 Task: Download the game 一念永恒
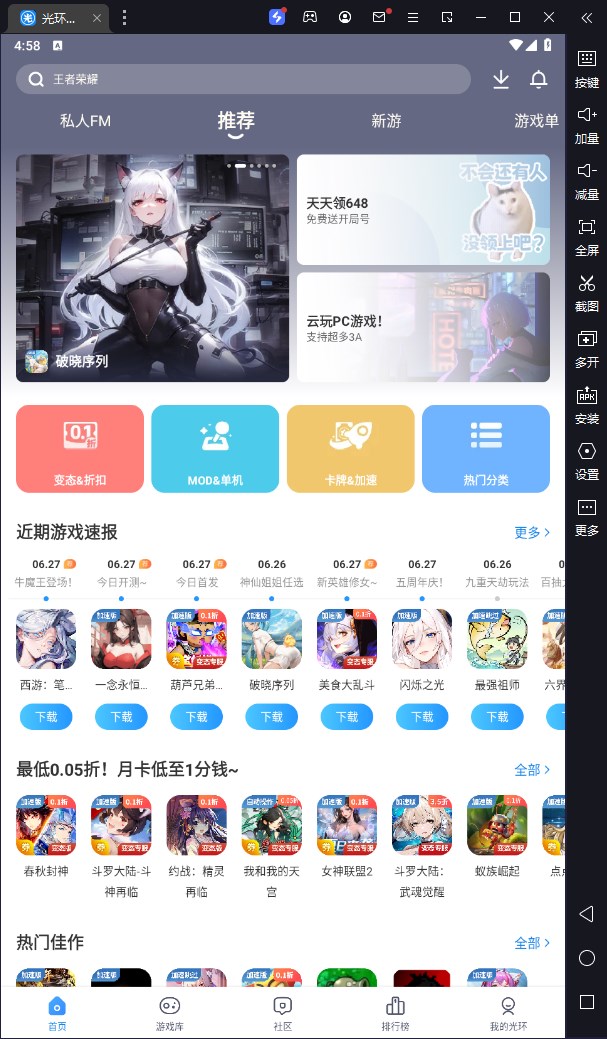(x=121, y=716)
